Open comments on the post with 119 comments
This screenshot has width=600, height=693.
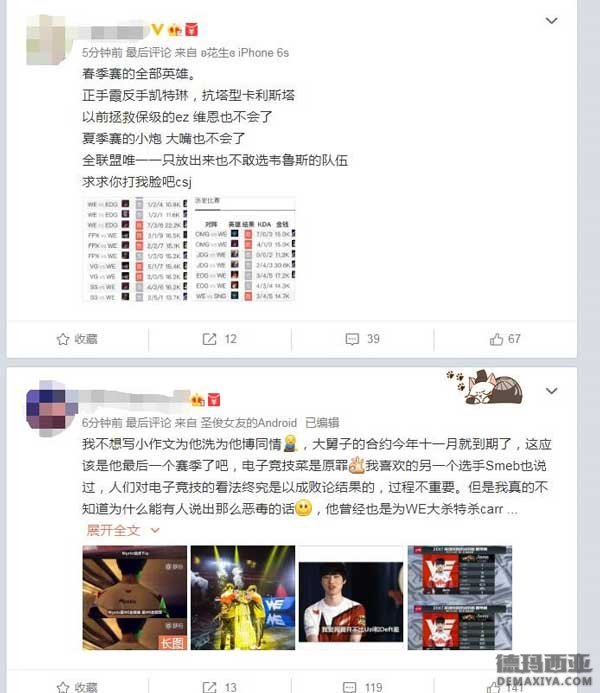pyautogui.click(x=363, y=687)
